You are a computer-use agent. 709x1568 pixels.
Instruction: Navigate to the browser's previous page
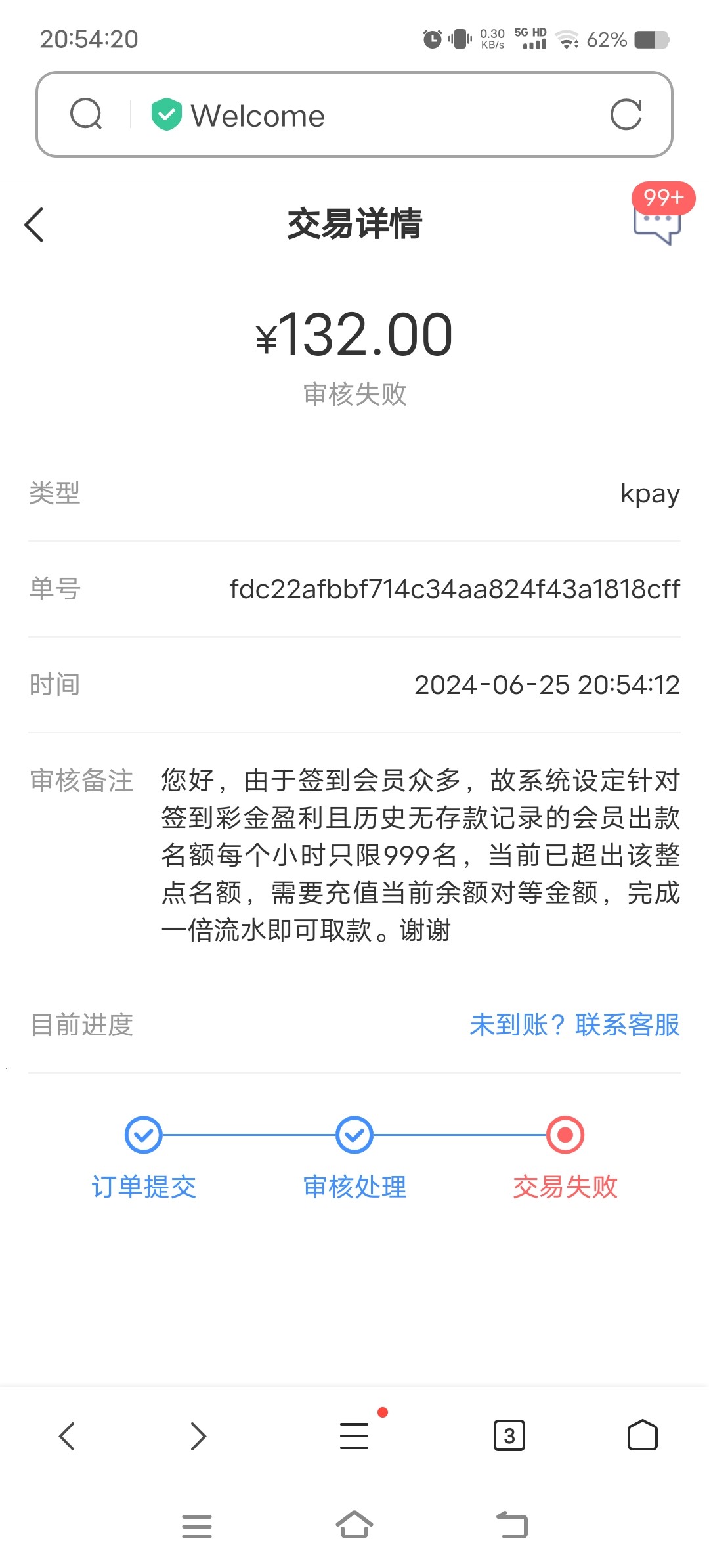point(67,1436)
